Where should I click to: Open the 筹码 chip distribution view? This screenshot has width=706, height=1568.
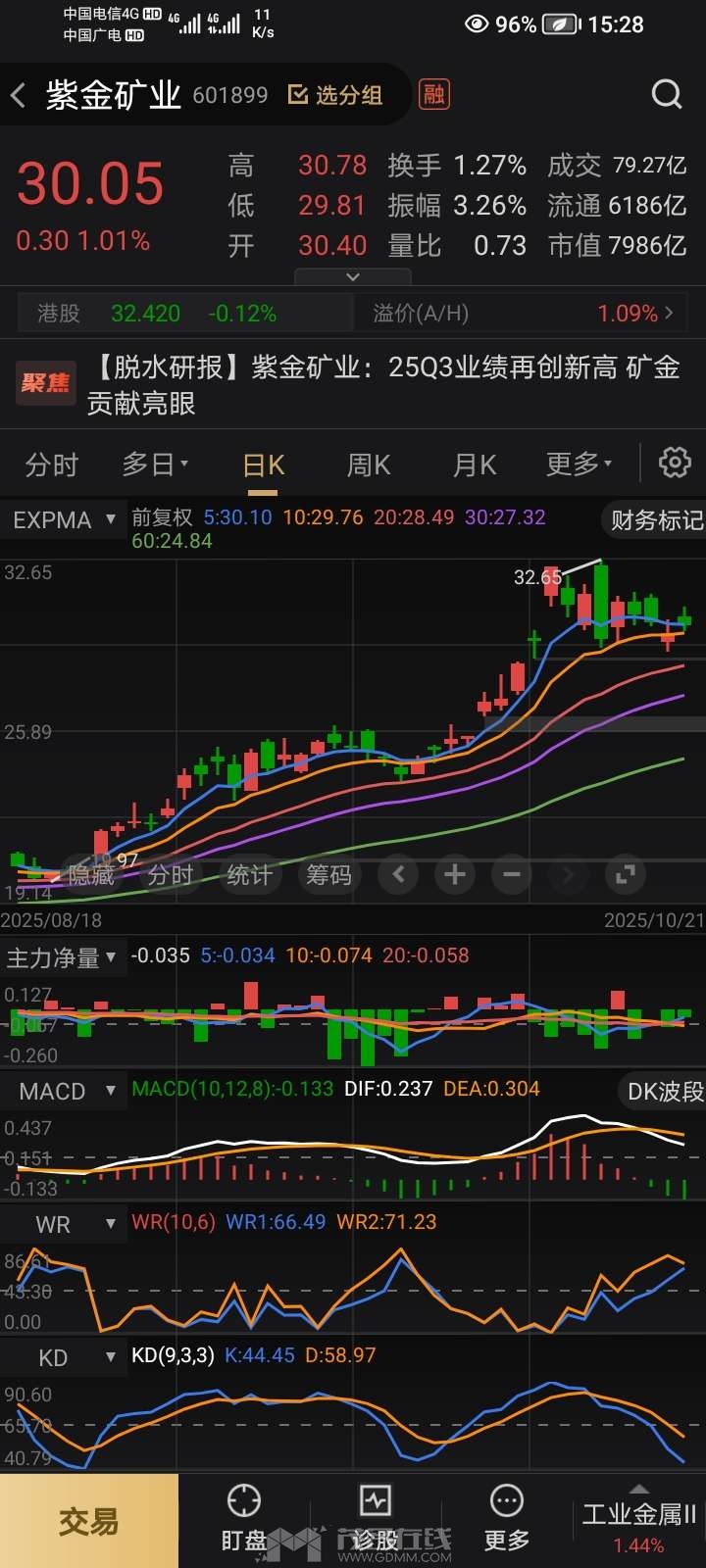coord(328,874)
